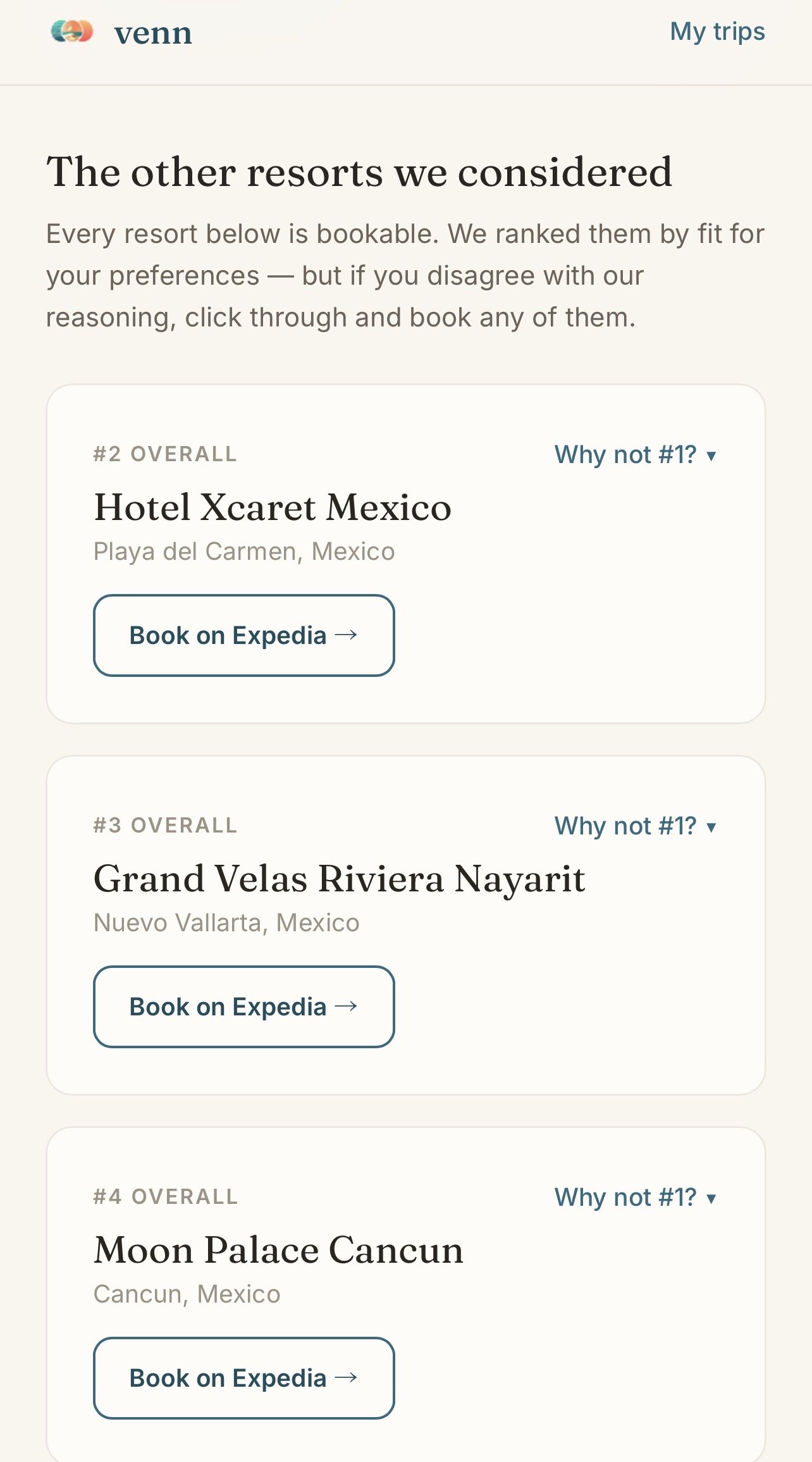Click the arrow icon in Hotel Xcaret's booking button

[x=347, y=635]
